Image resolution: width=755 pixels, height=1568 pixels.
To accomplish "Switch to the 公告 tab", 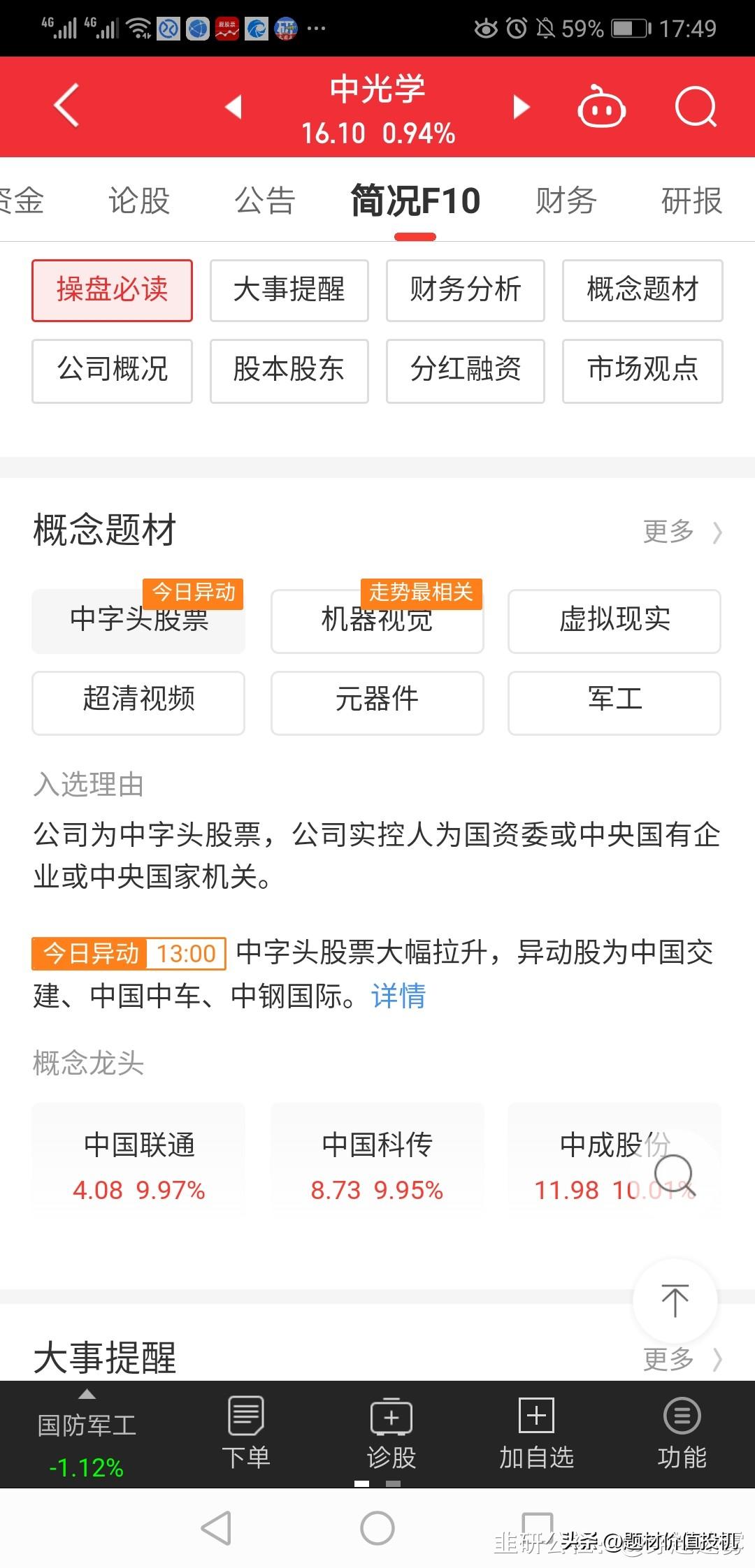I will click(x=264, y=201).
